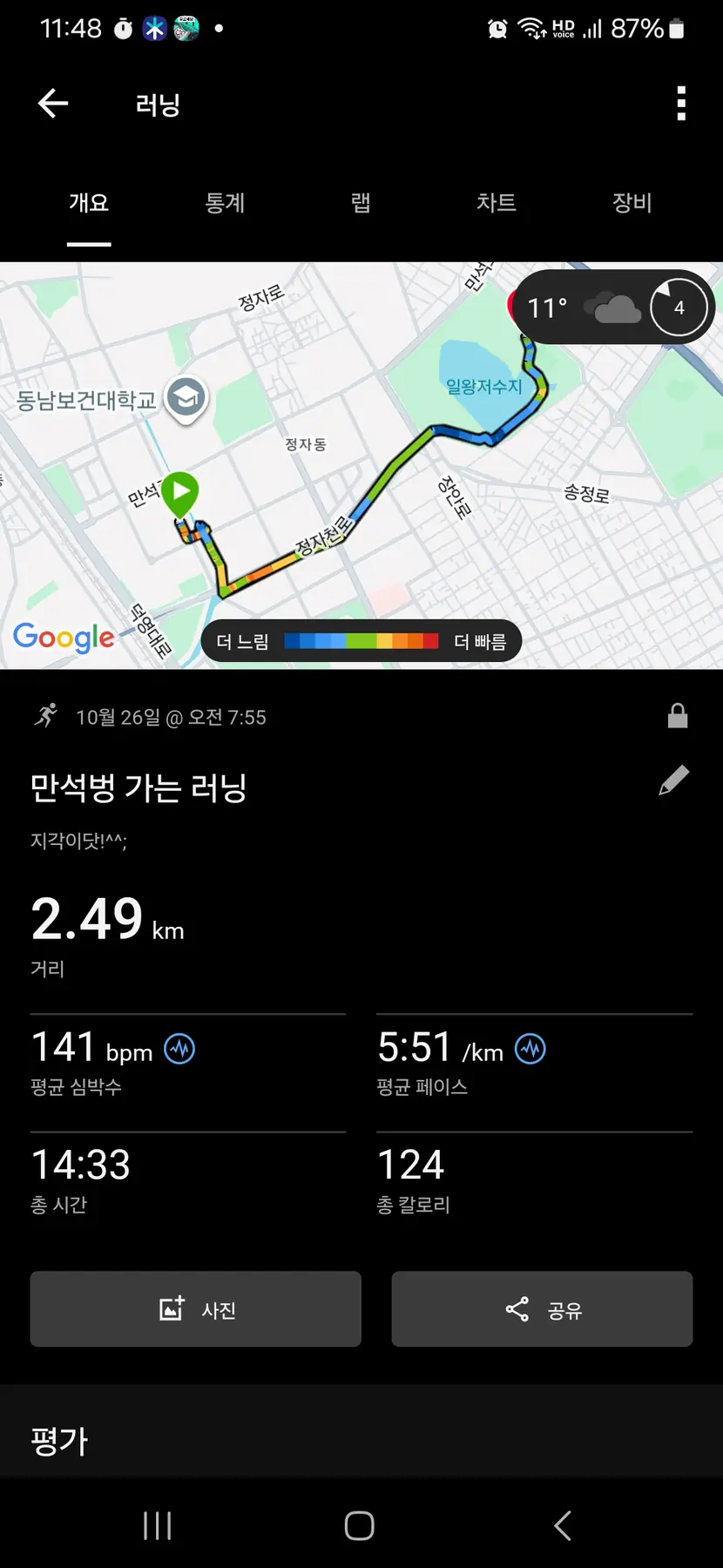This screenshot has height=1568, width=723.
Task: Open the three-dot overflow menu
Action: click(681, 104)
